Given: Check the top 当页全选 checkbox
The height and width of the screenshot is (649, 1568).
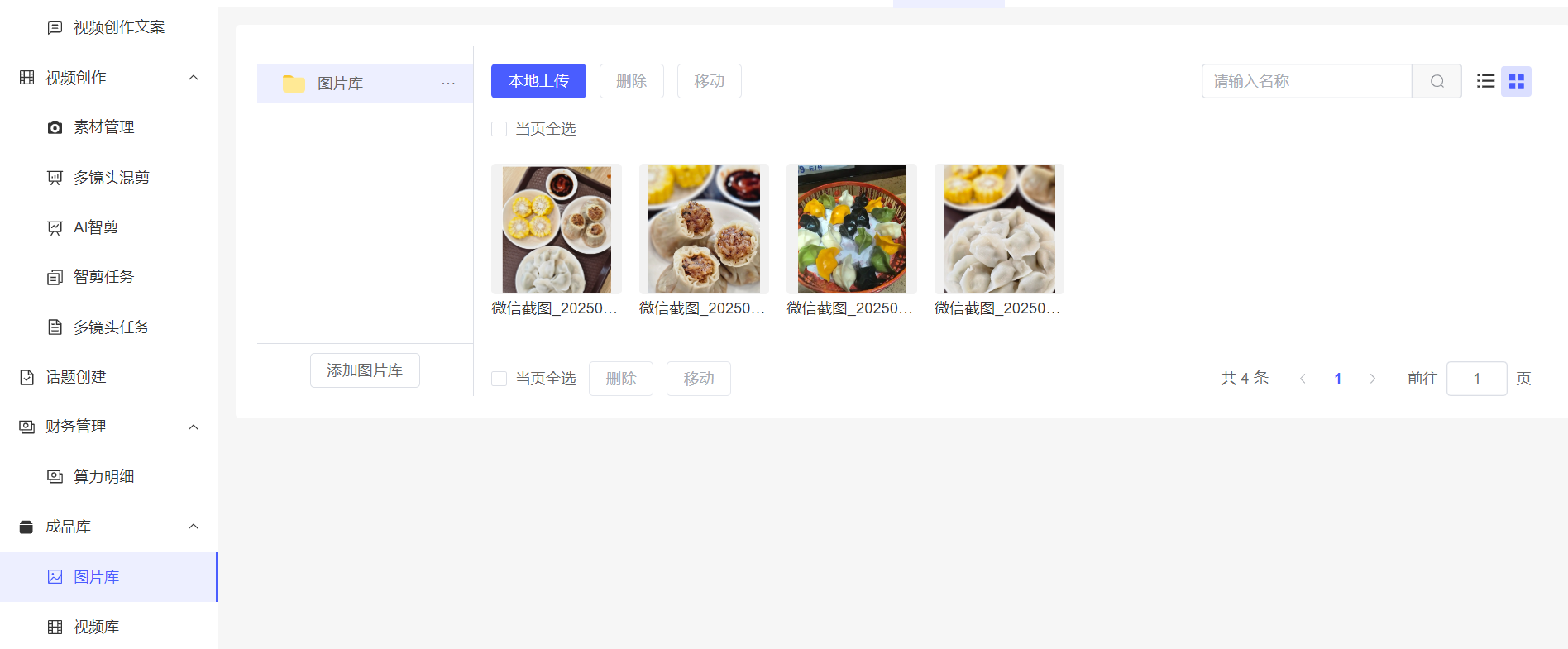Looking at the screenshot, I should pos(500,129).
